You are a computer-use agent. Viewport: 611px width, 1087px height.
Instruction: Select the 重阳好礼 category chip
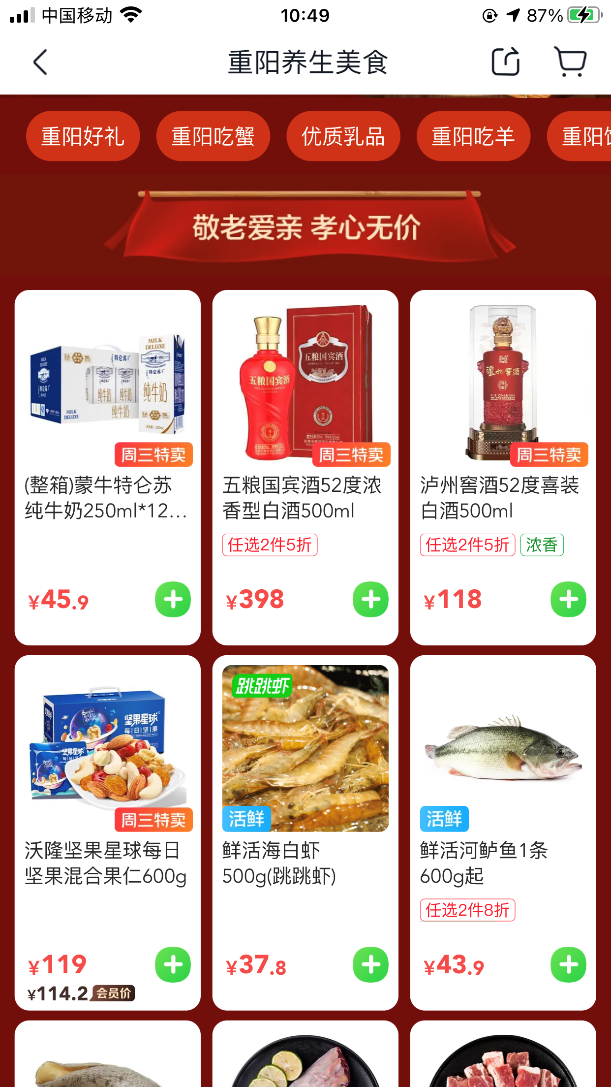(83, 136)
